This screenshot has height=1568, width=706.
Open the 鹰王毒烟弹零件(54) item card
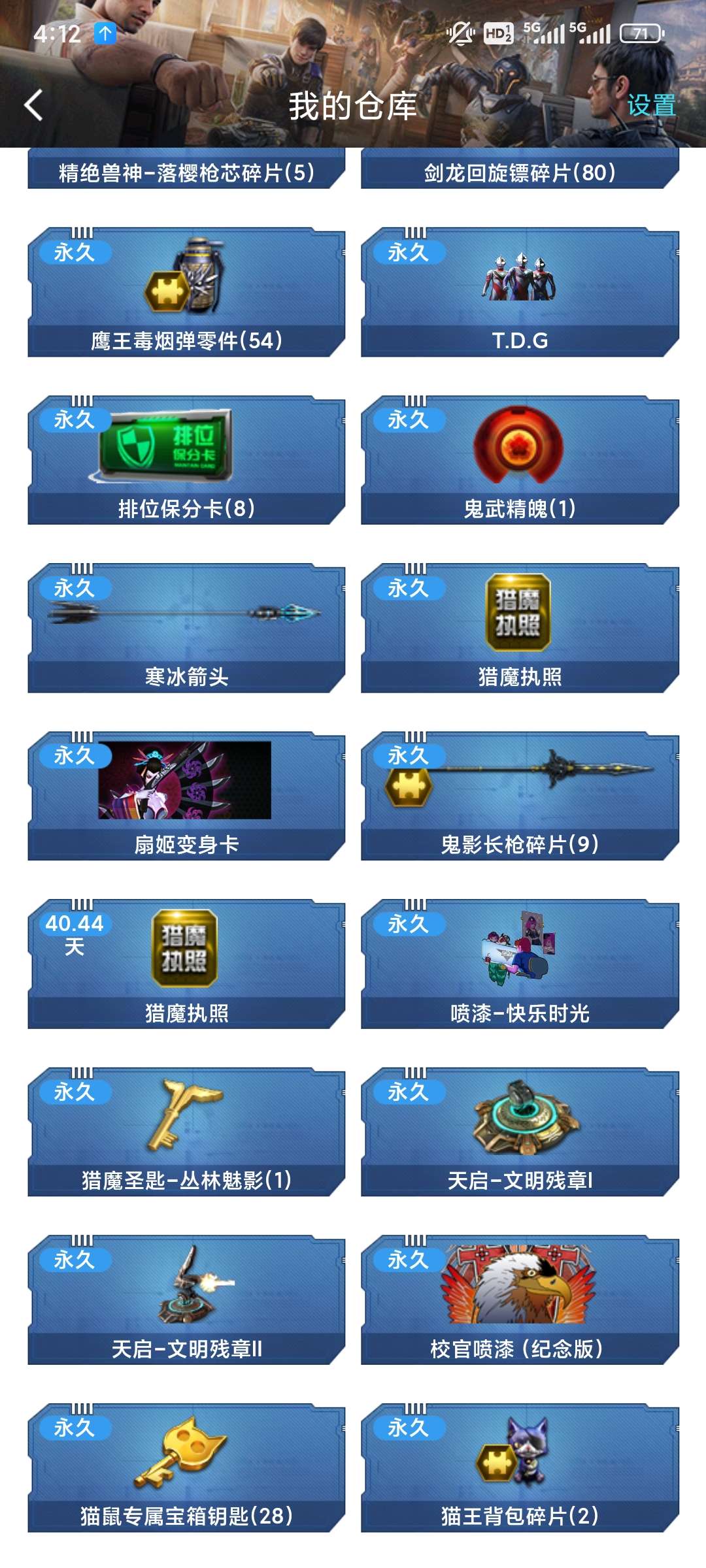tap(186, 292)
